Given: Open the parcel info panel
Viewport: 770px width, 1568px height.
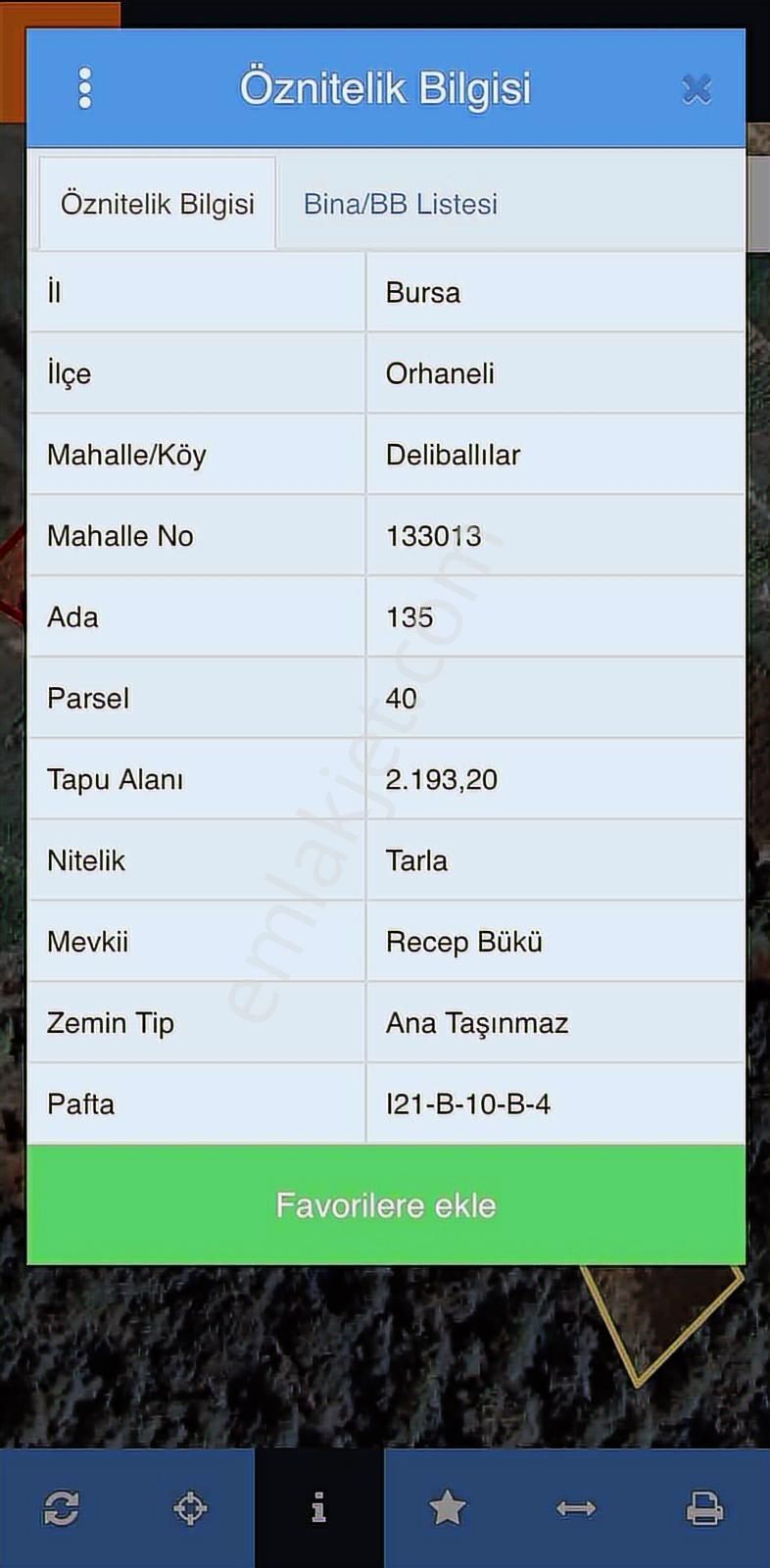Looking at the screenshot, I should [x=317, y=1507].
